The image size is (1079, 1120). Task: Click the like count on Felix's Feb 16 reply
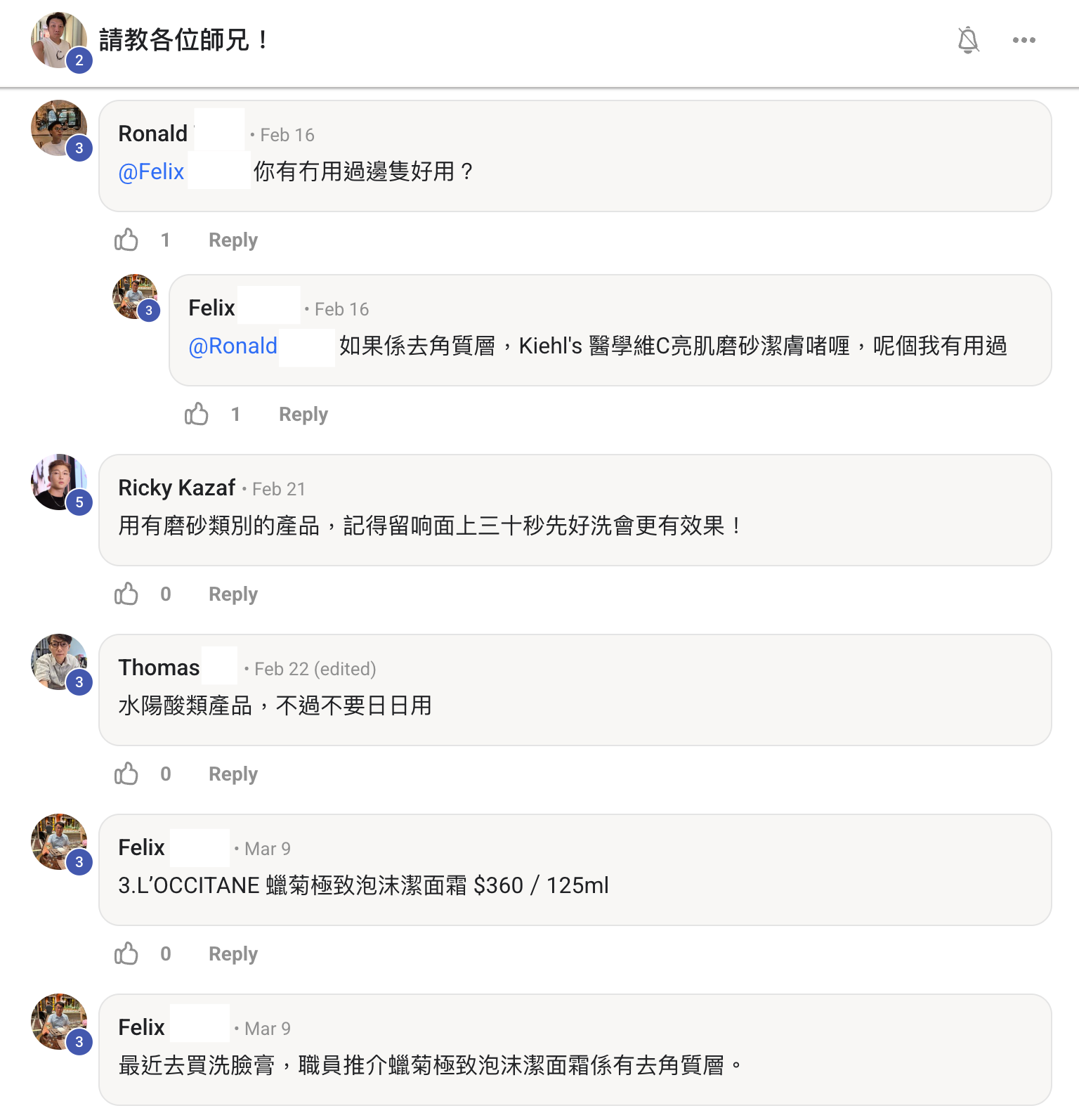point(236,414)
